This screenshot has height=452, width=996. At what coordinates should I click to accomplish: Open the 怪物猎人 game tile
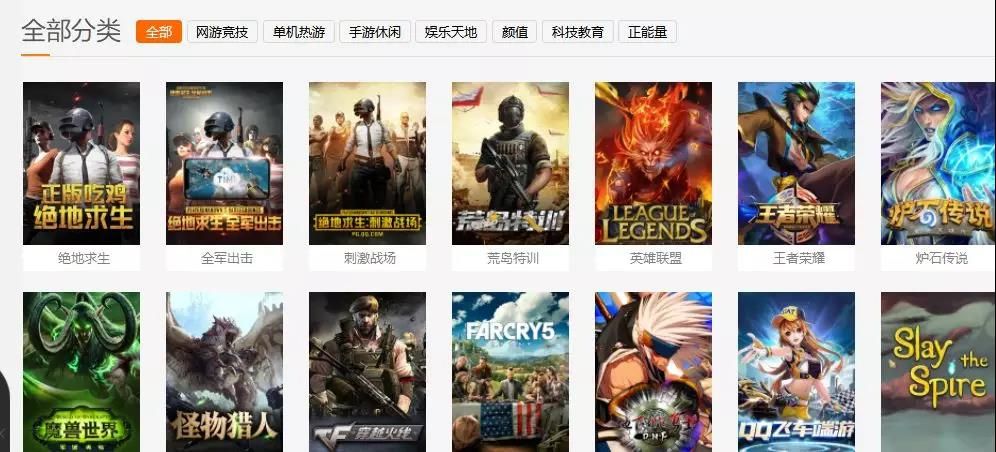tap(224, 372)
